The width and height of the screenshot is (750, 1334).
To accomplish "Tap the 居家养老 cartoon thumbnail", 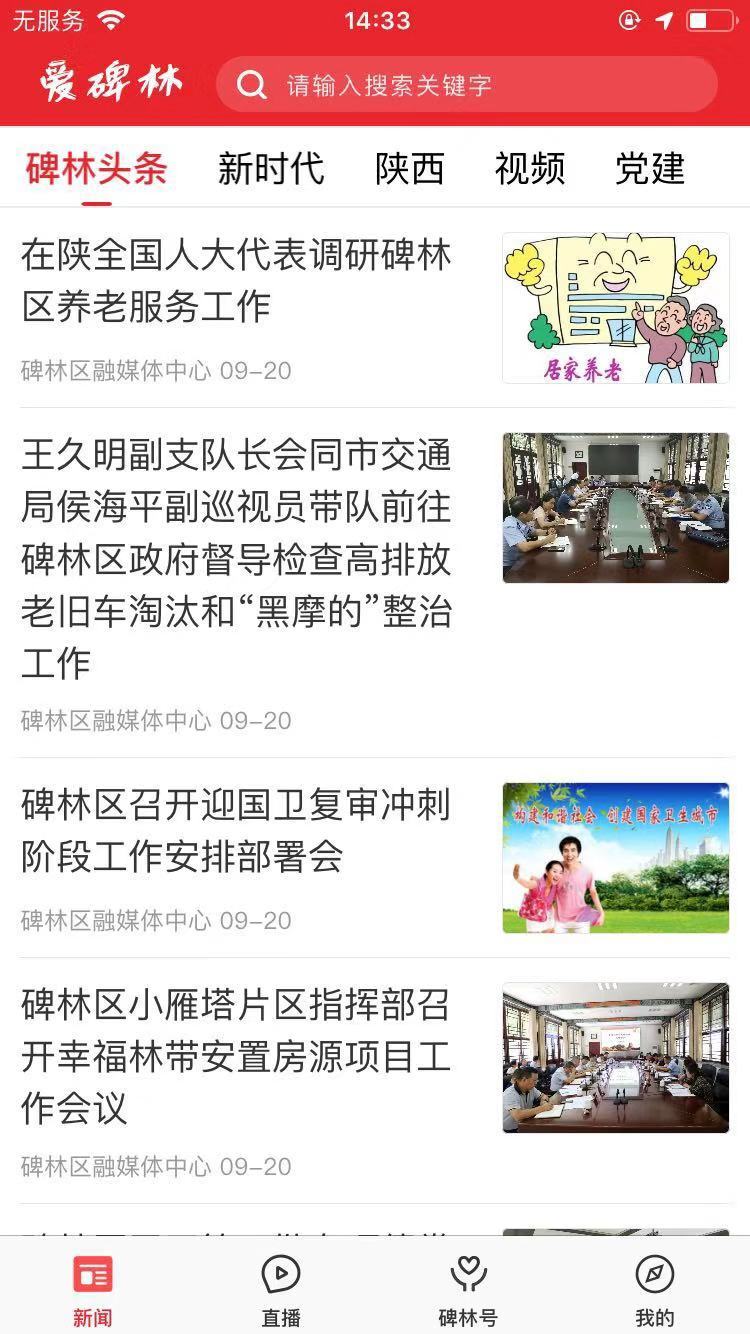I will 615,308.
